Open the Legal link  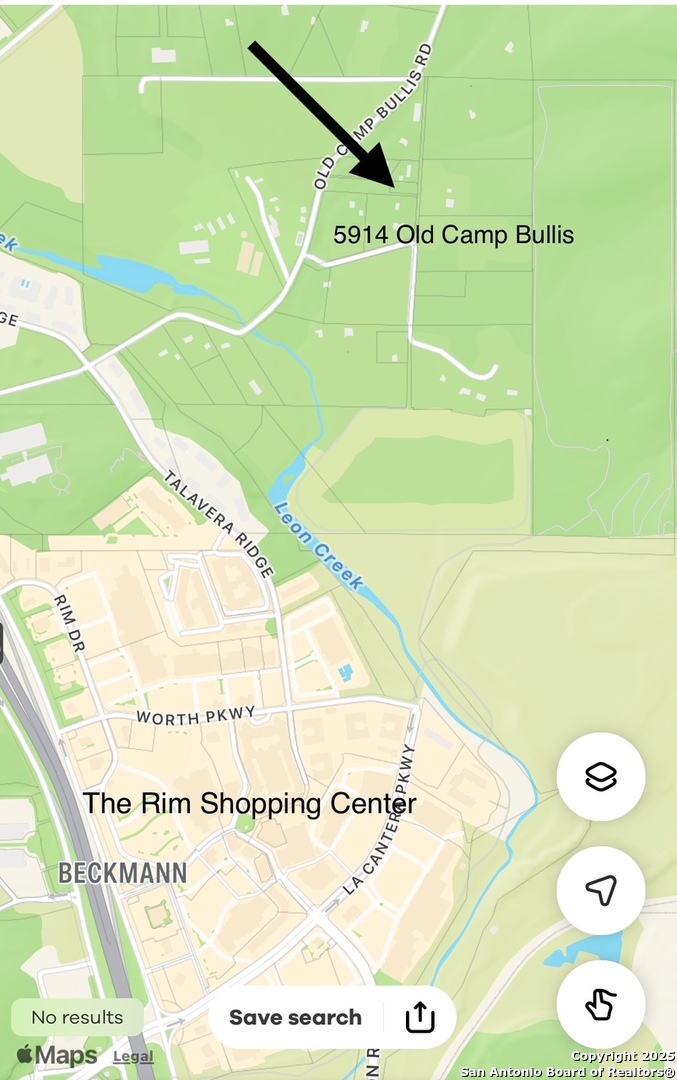point(133,1056)
